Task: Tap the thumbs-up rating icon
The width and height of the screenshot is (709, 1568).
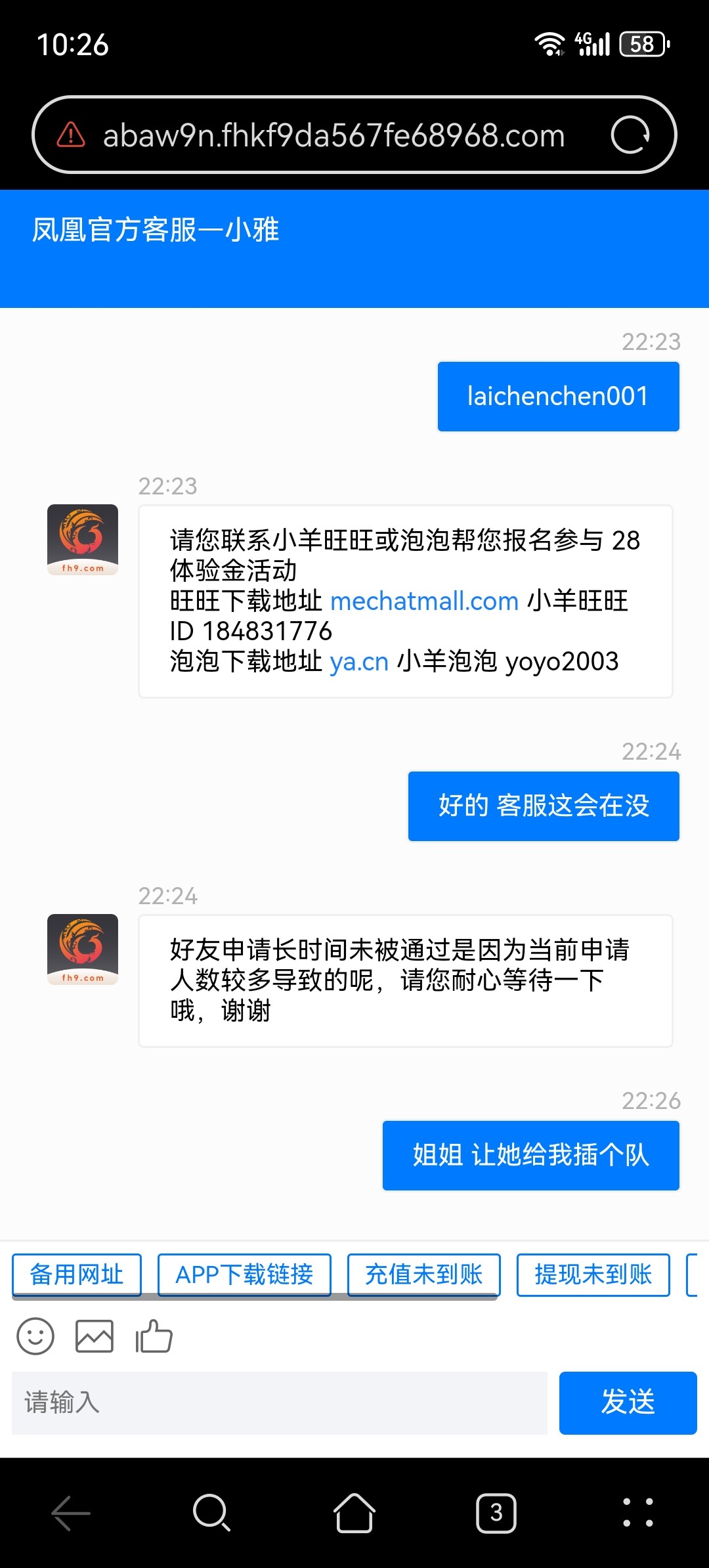Action: 154,1336
